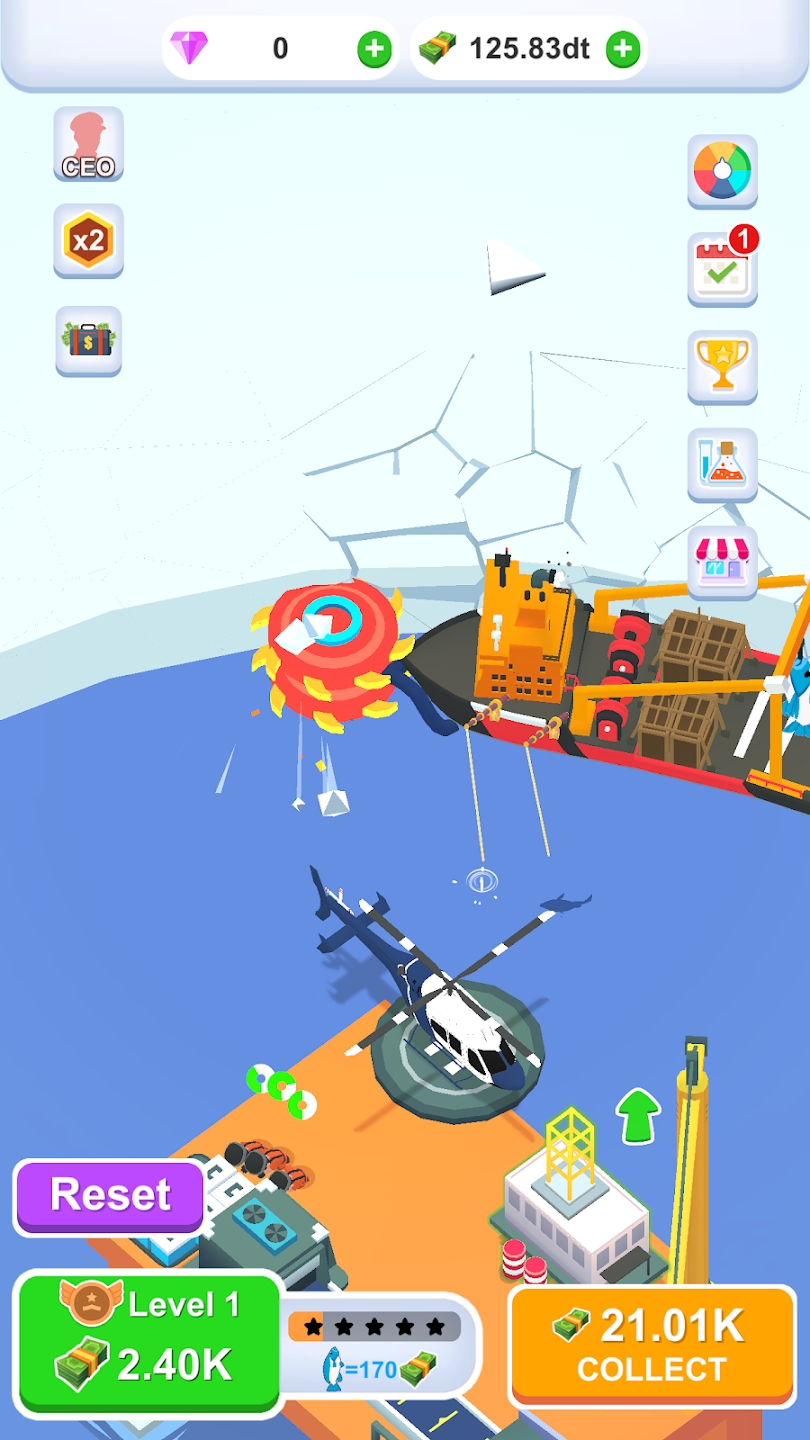Open the research lab flask
The image size is (810, 1440).
coord(722,464)
